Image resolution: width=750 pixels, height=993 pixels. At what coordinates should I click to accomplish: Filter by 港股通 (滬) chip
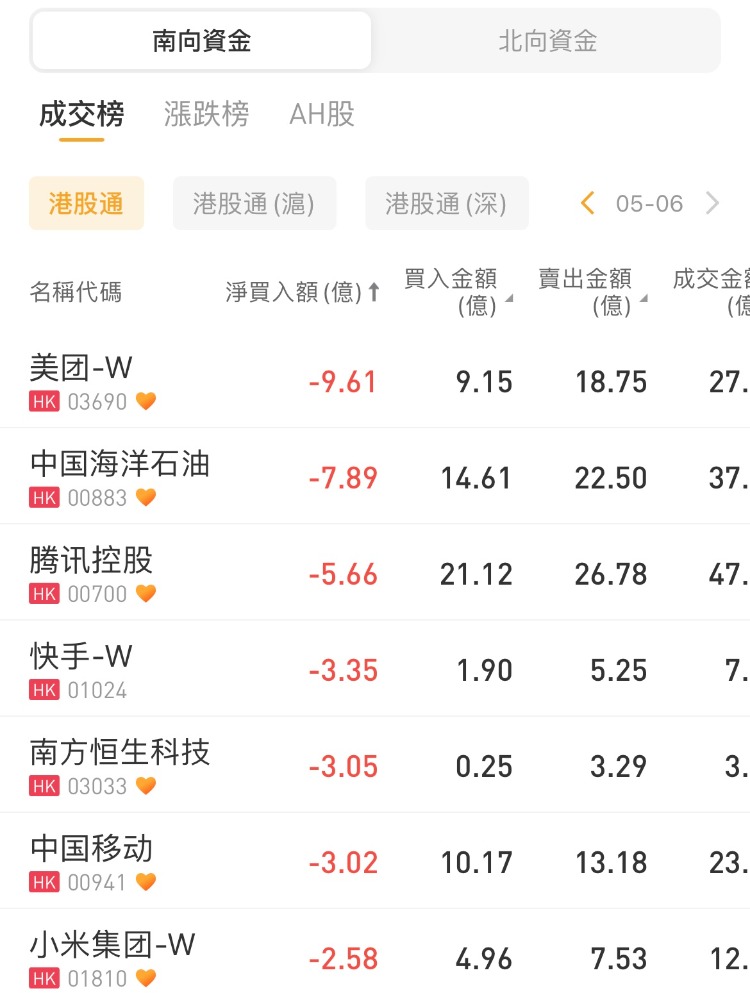[254, 204]
